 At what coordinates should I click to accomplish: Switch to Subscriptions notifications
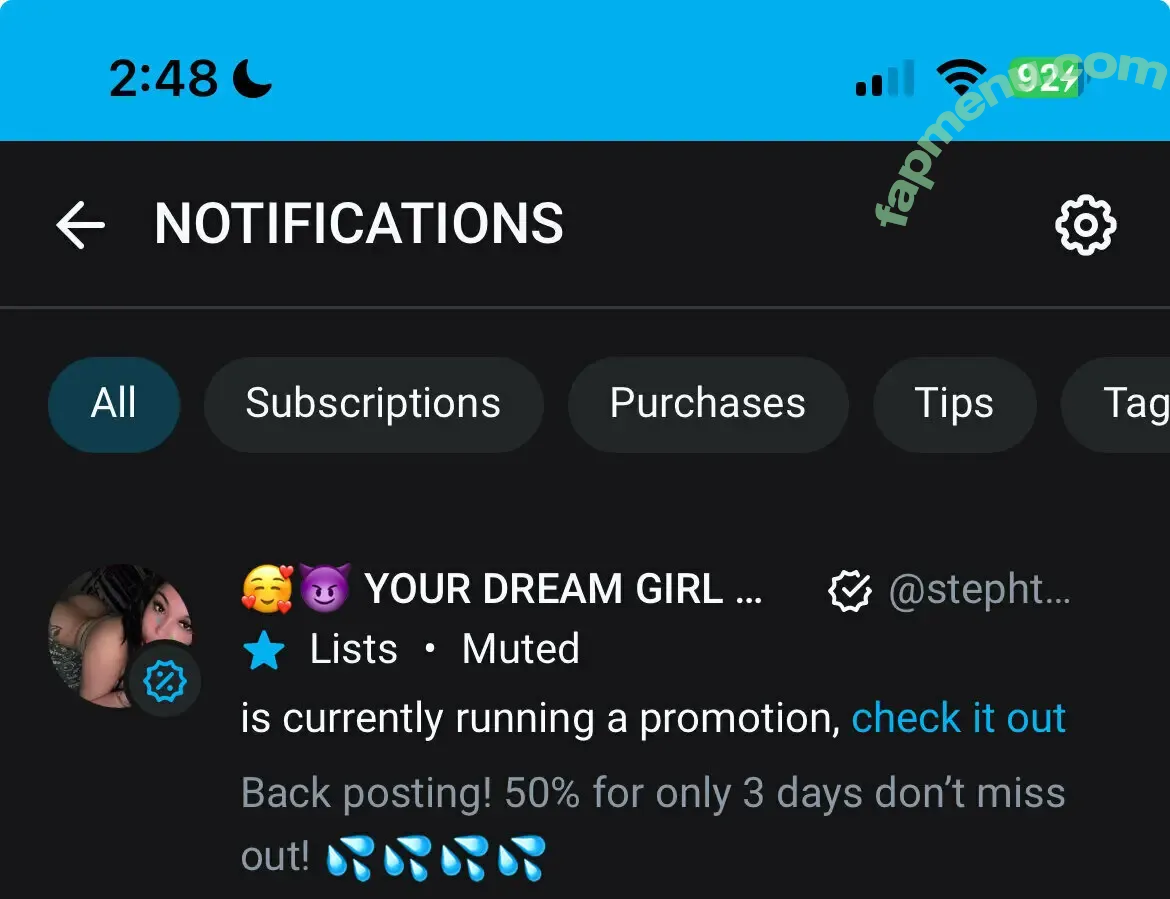373,404
